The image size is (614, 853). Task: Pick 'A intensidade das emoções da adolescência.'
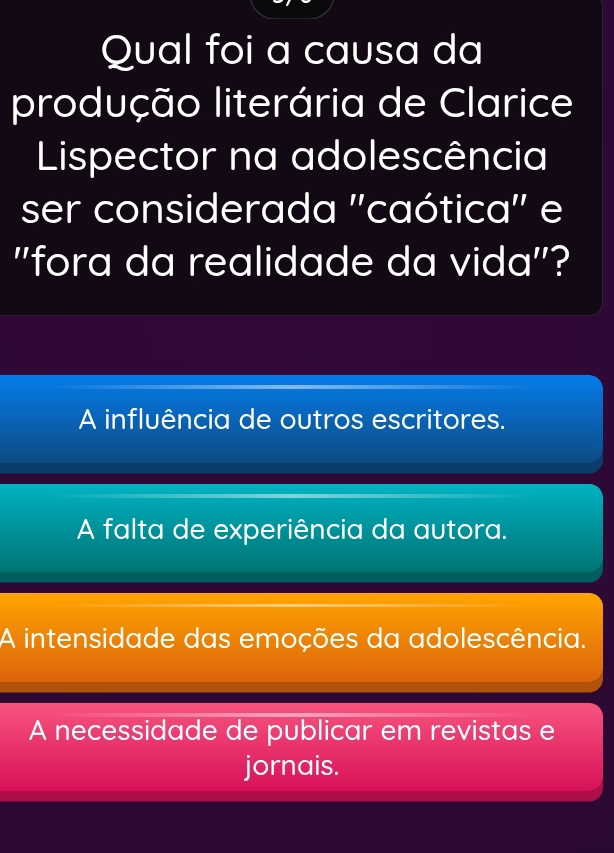click(x=293, y=638)
